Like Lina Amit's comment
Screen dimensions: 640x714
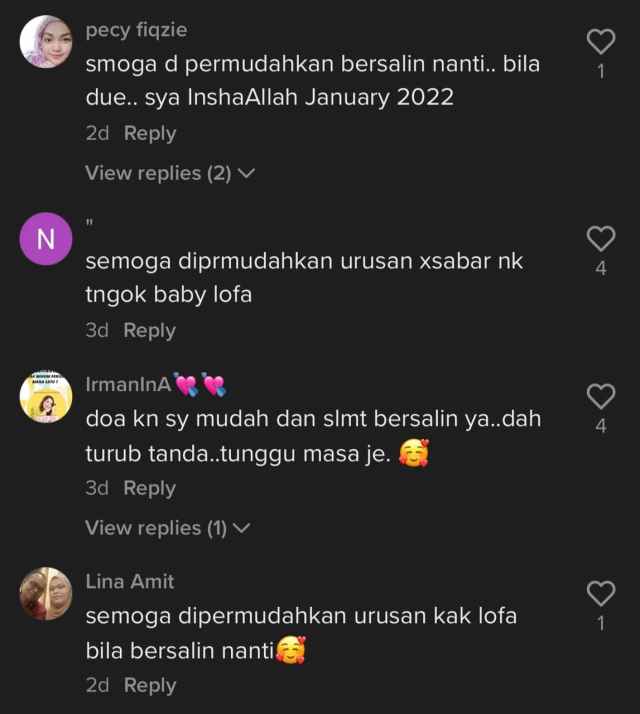[x=600, y=593]
